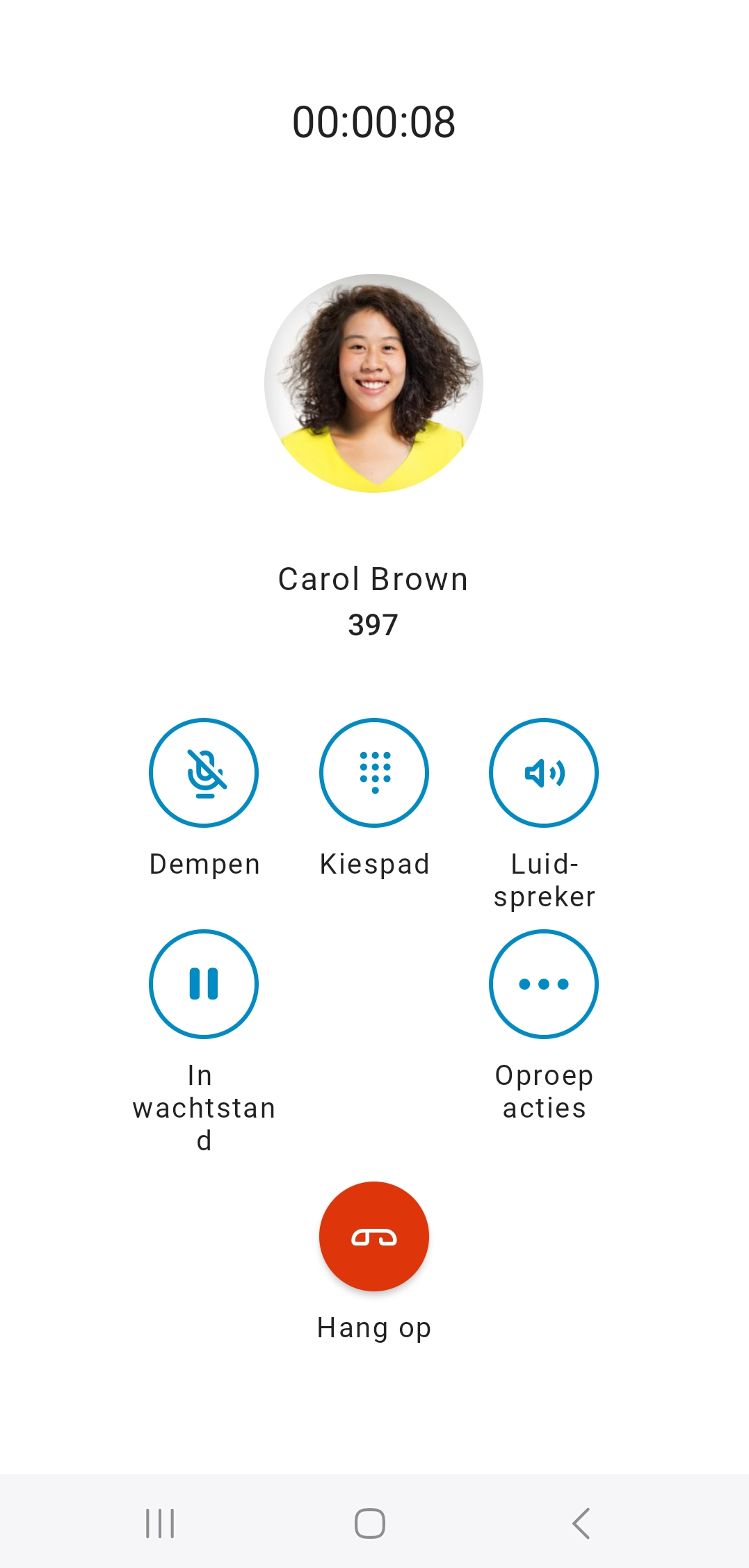Go back using the system back button
The height and width of the screenshot is (1568, 749).
point(581,1524)
